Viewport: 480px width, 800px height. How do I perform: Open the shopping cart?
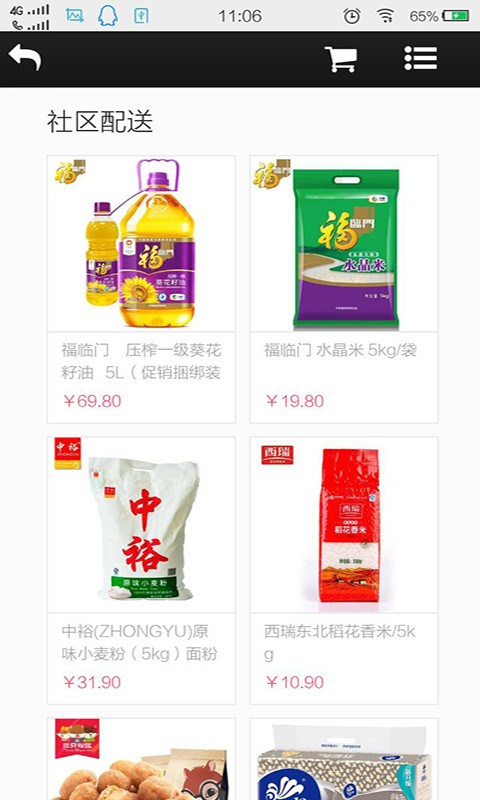tap(341, 59)
